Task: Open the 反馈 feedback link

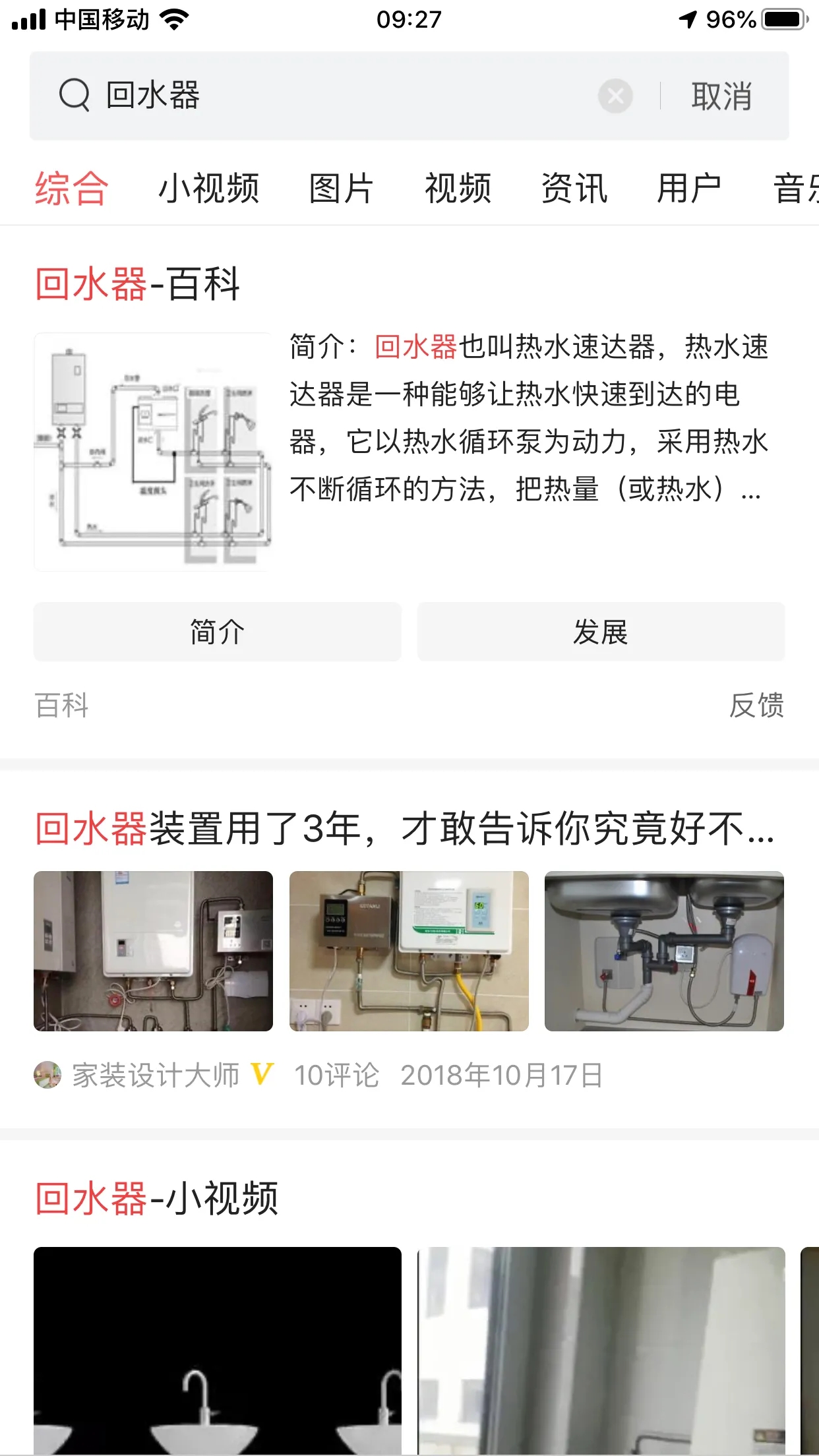Action: (x=756, y=706)
